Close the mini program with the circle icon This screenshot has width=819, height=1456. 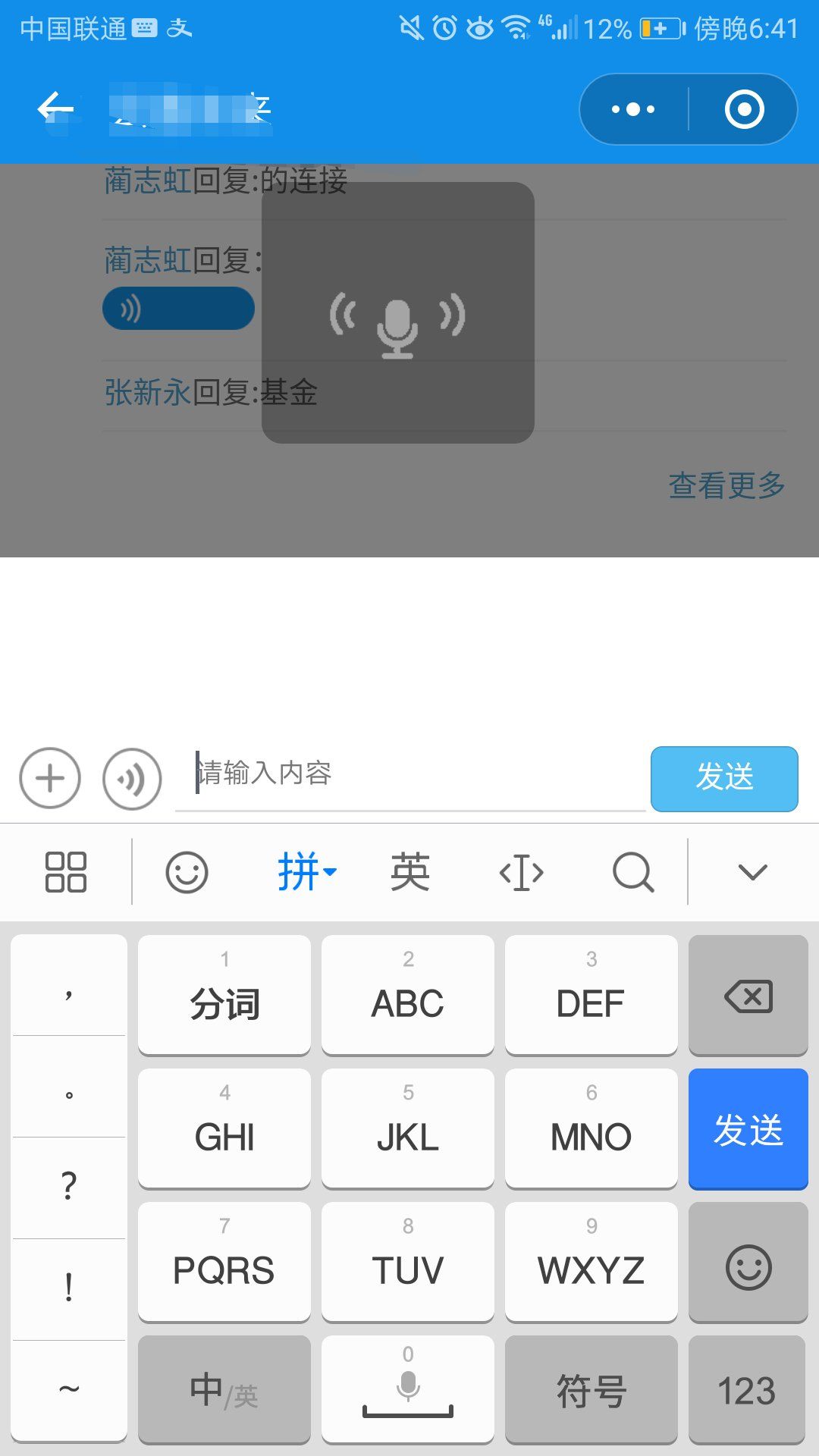coord(744,109)
